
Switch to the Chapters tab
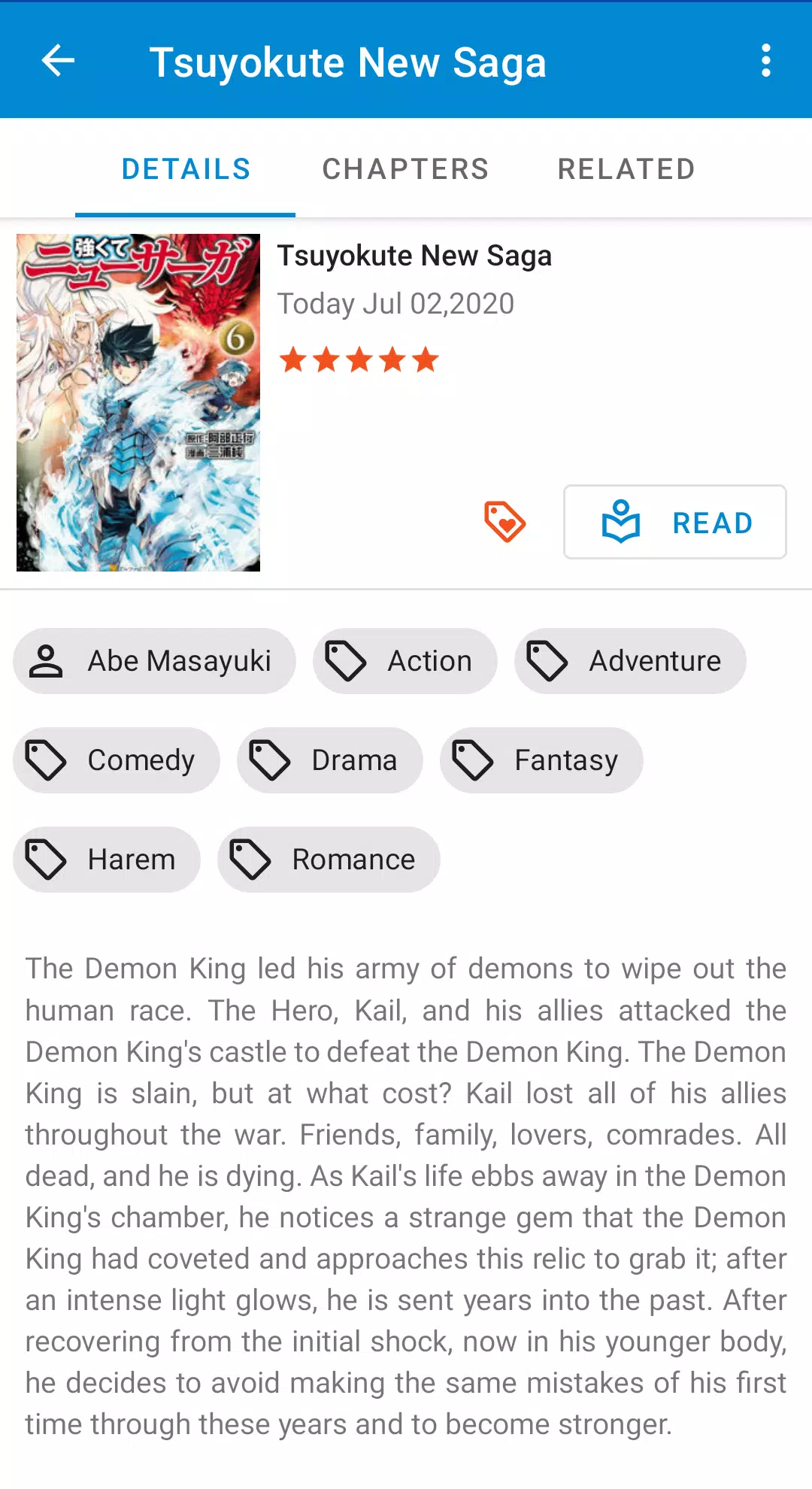point(405,169)
